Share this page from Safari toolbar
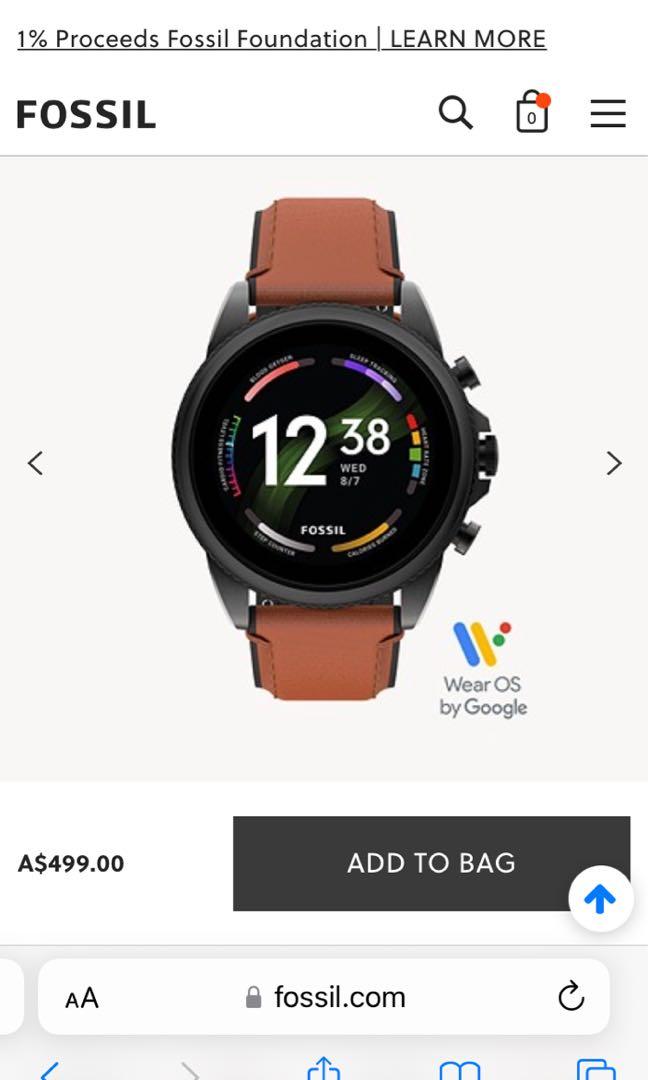The height and width of the screenshot is (1080, 648). (323, 1068)
